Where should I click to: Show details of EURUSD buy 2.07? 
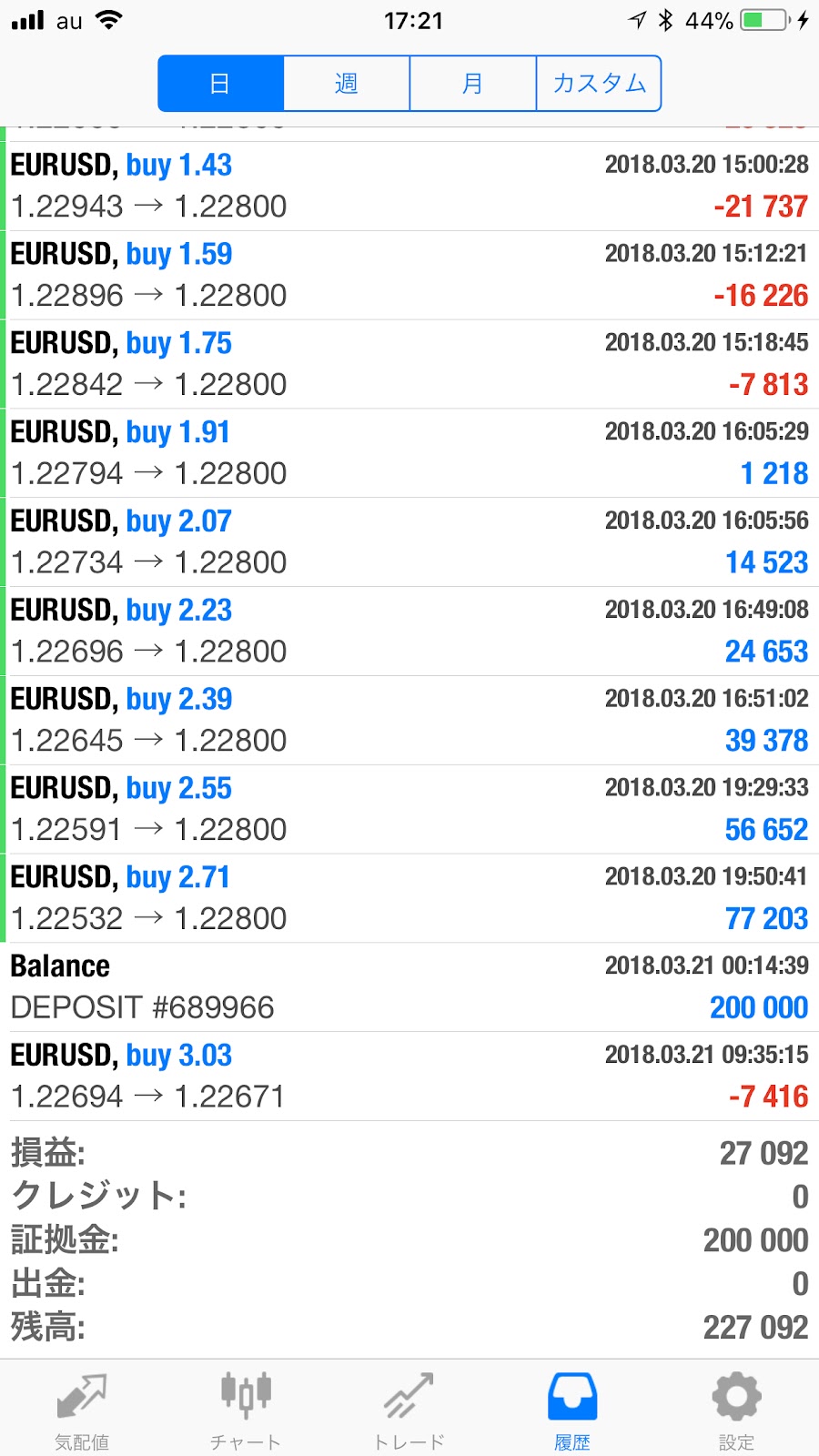[x=409, y=542]
